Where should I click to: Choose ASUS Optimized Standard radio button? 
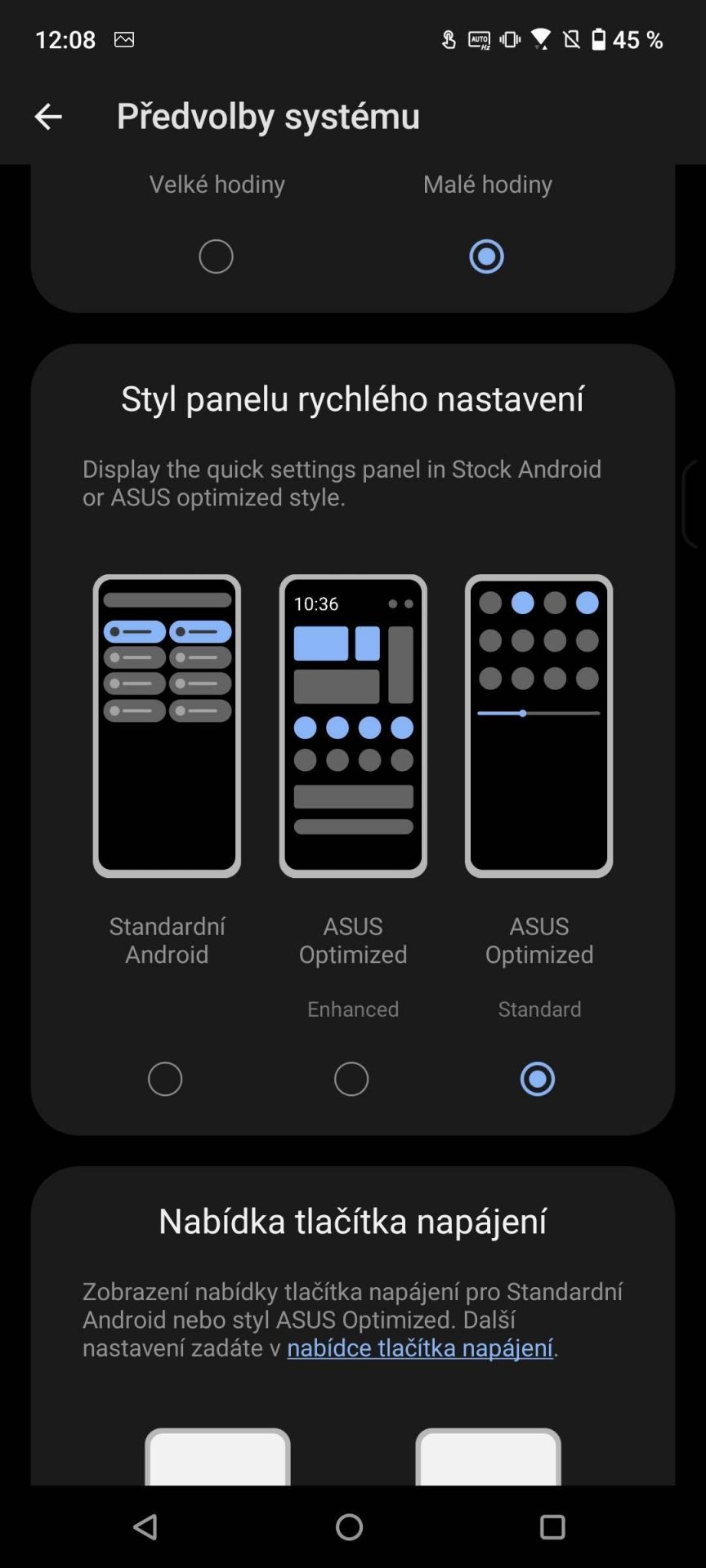coord(538,1079)
